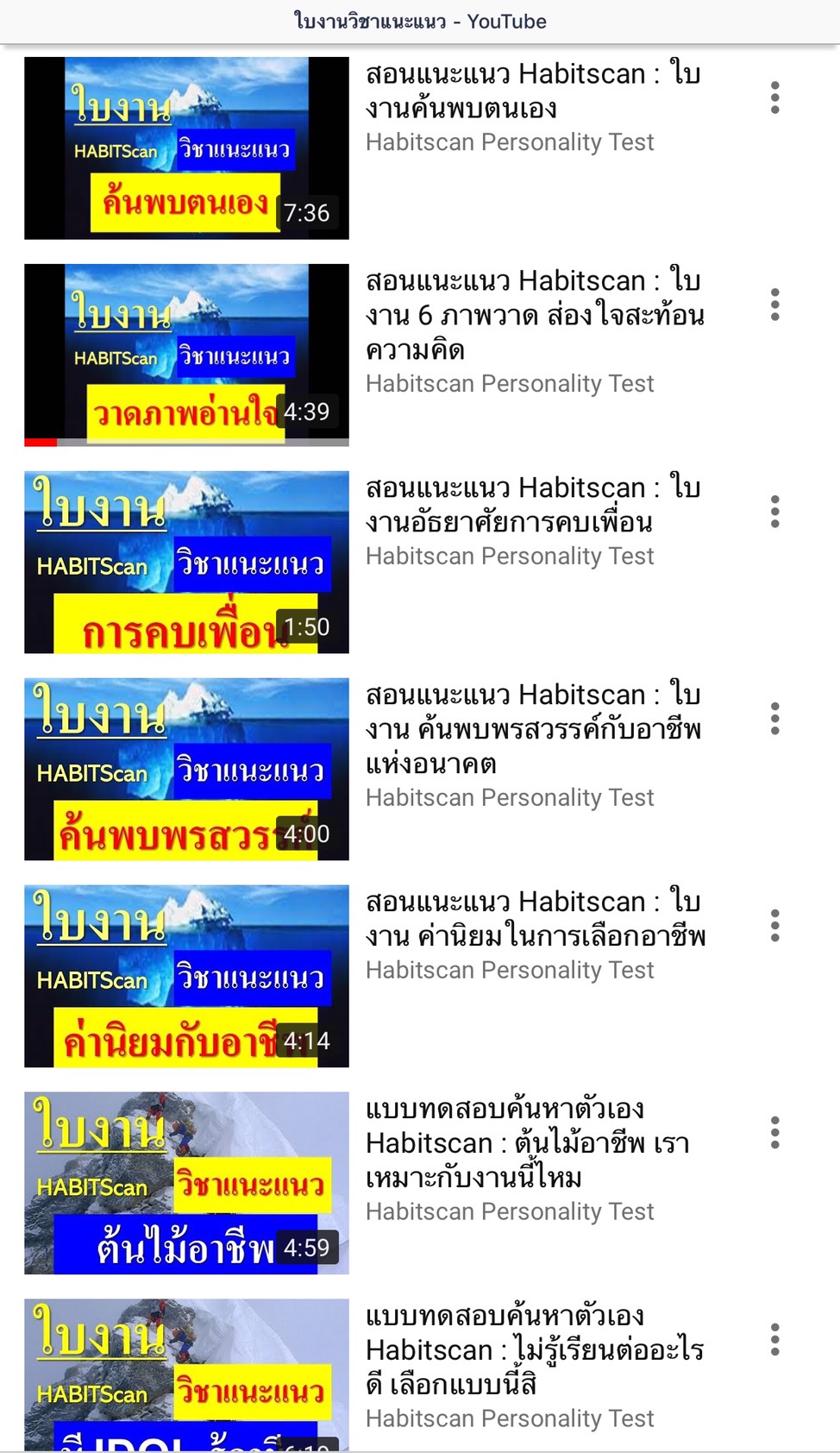This screenshot has height=1453, width=840.
Task: Open the ค้นพบพรสวรรค์กับอาชีพแห่งอนาคต video
Action: click(186, 769)
